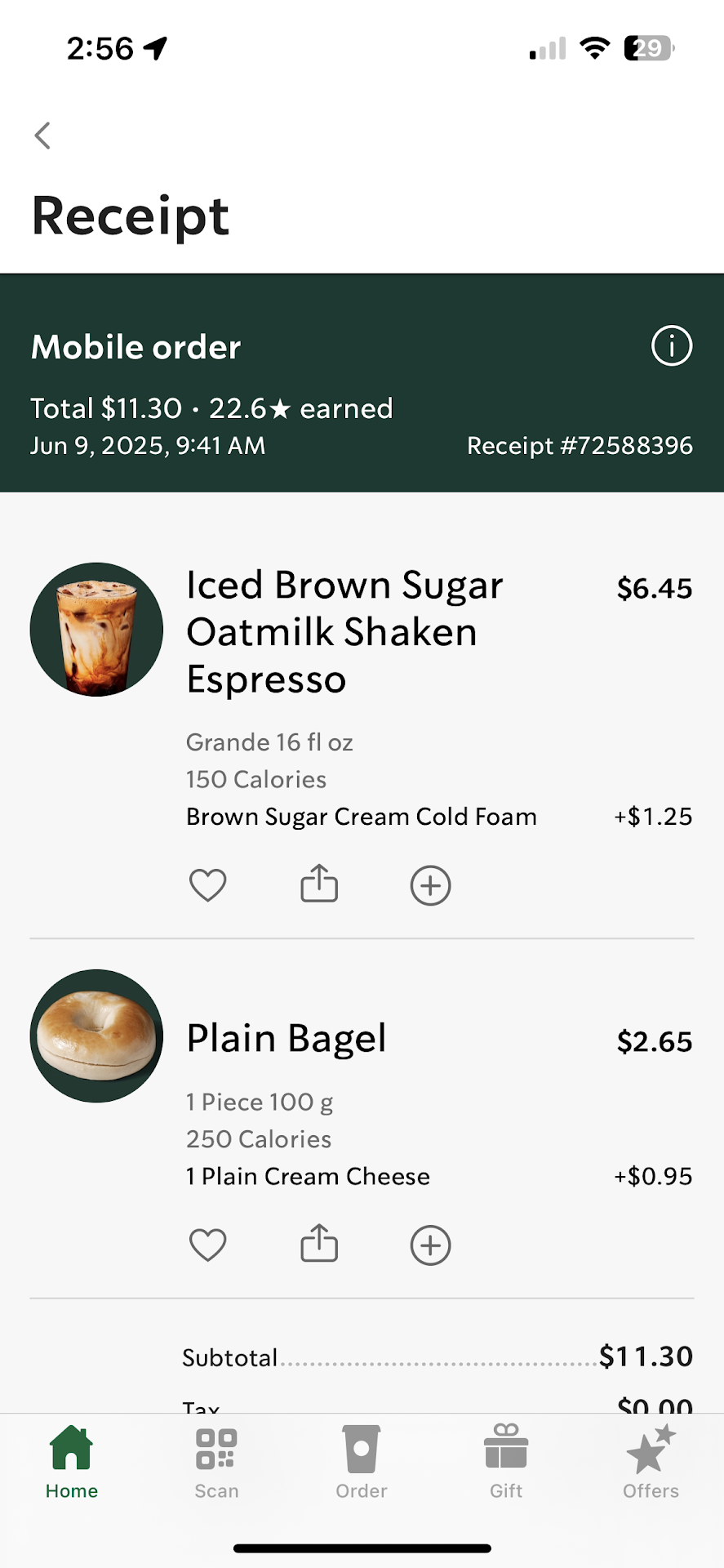This screenshot has height=1568, width=724.
Task: View the Offers tab
Action: (651, 1463)
